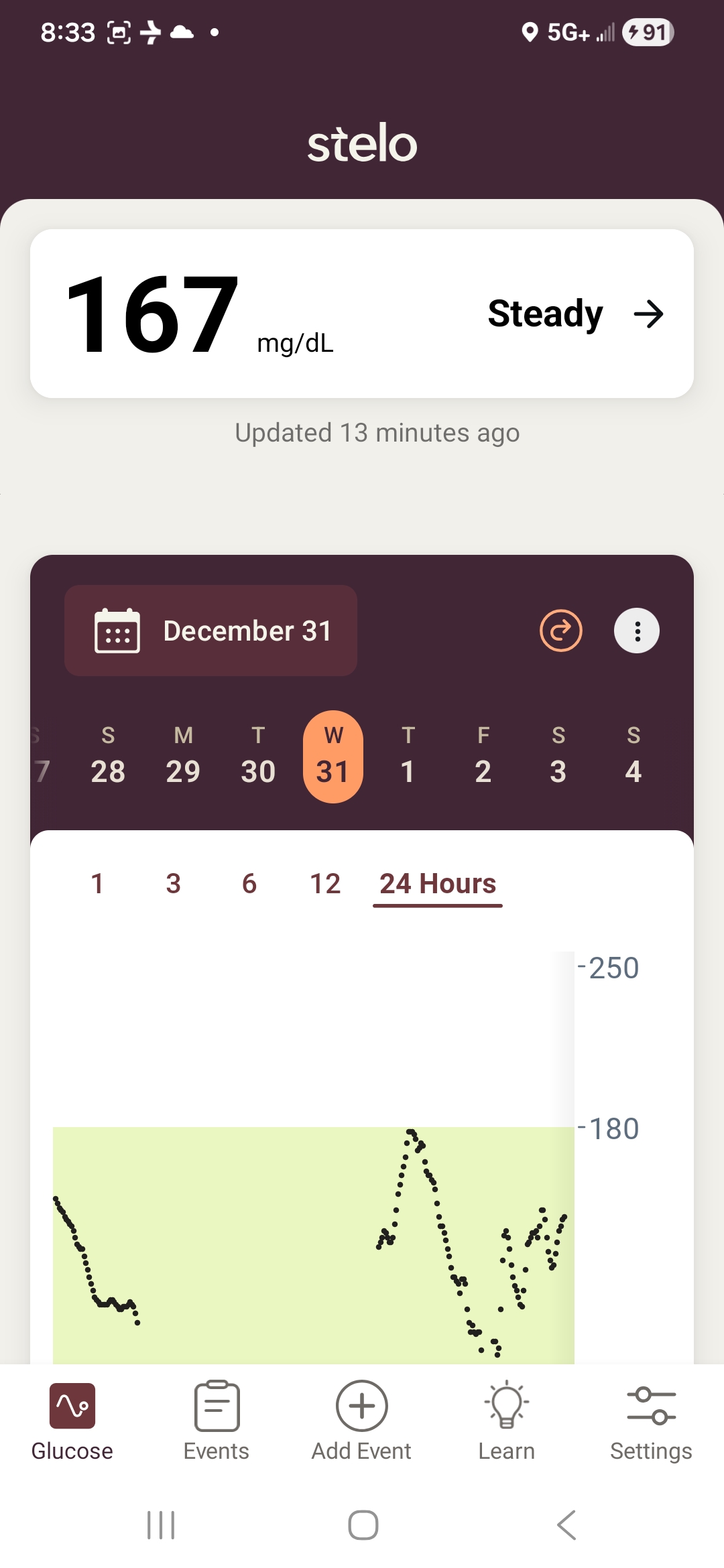724x1568 pixels.
Task: Select Friday 2 in the week strip
Action: 483,757
